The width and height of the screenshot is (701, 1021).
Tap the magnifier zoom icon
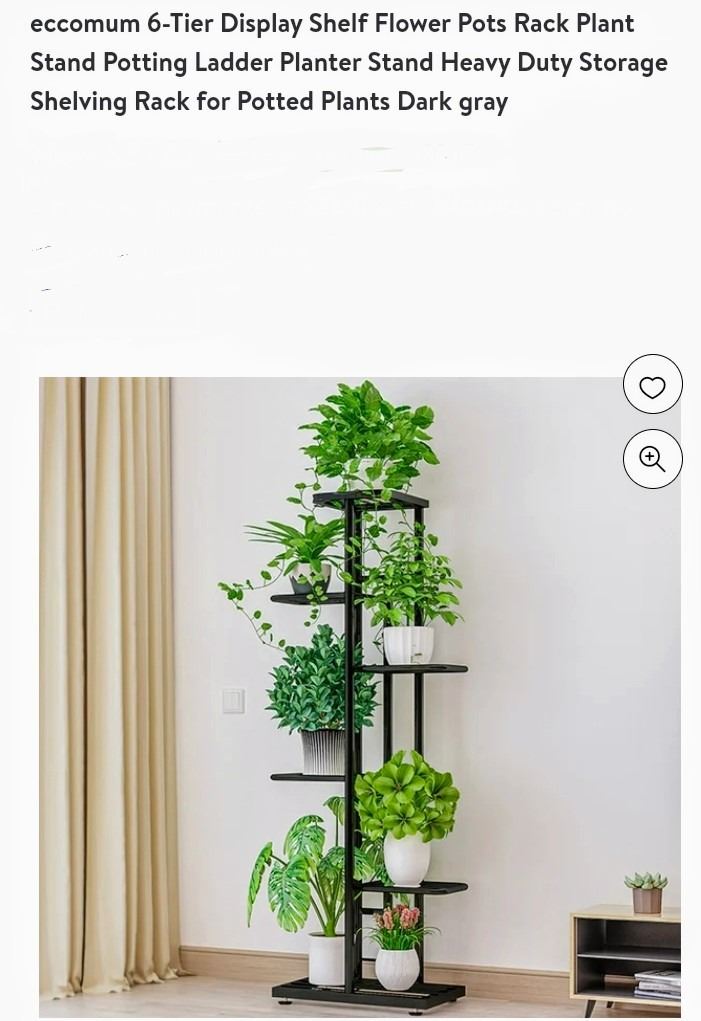652,459
